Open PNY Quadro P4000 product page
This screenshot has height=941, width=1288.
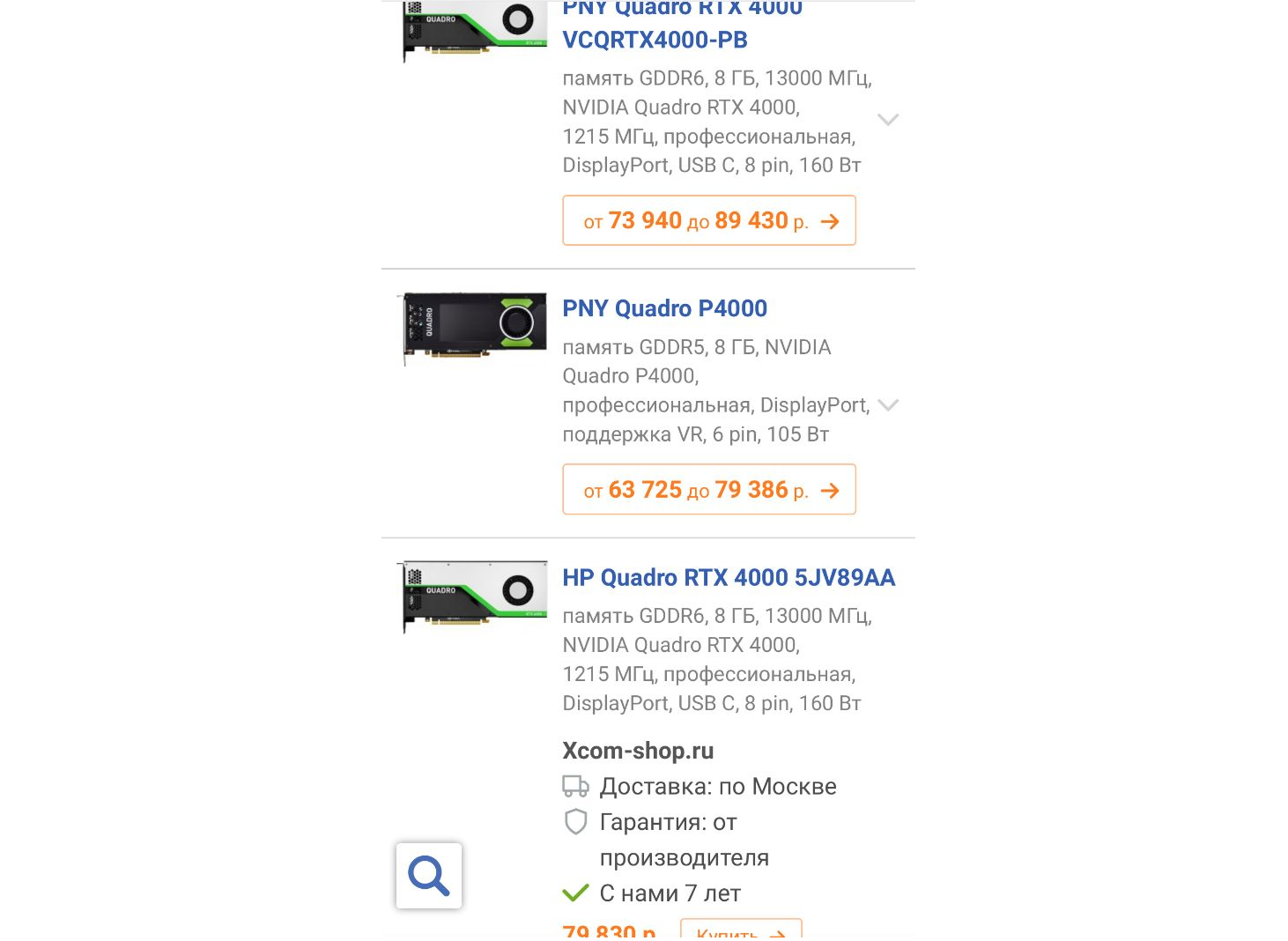664,308
